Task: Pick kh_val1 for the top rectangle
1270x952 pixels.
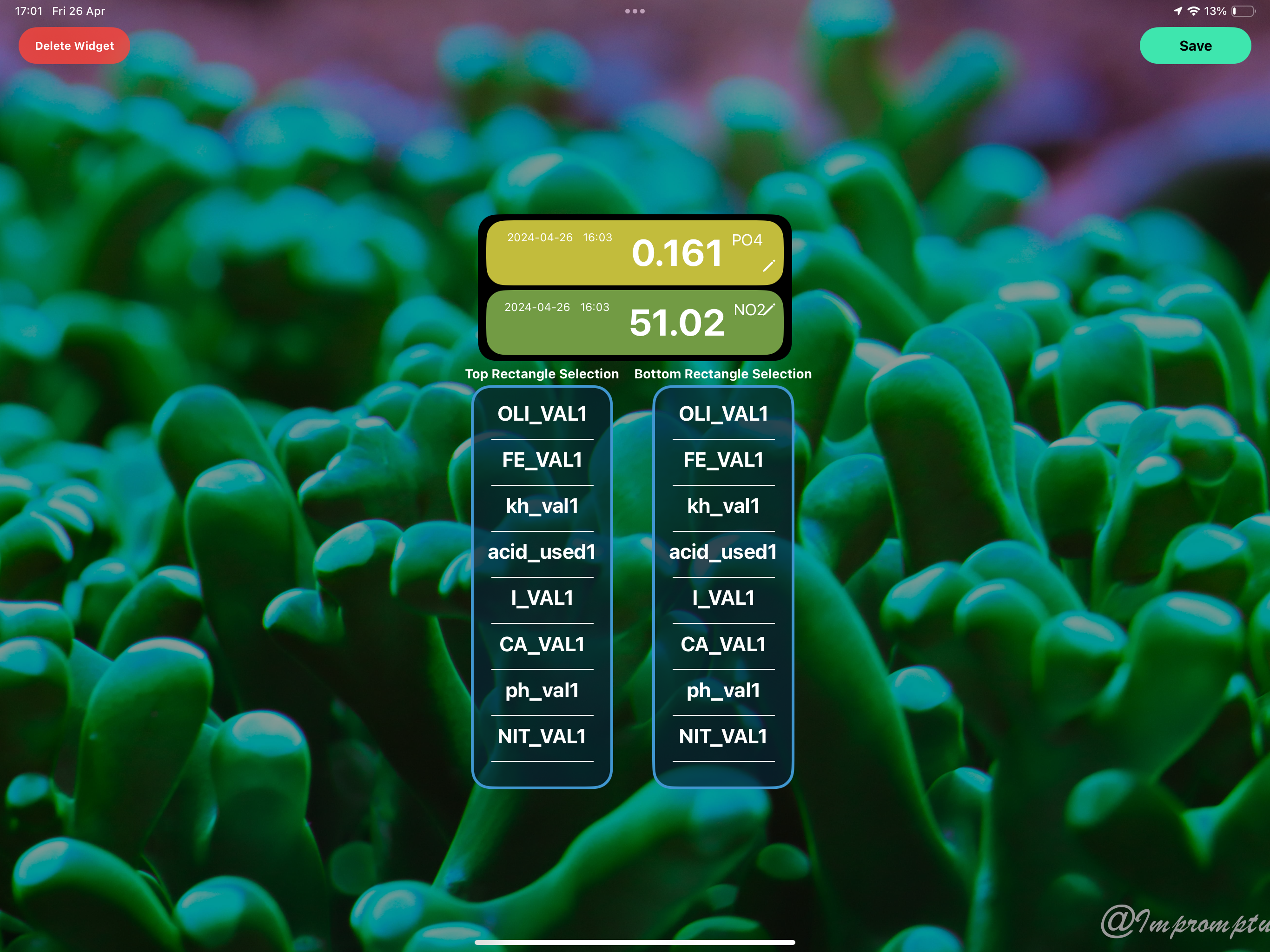Action: [542, 506]
